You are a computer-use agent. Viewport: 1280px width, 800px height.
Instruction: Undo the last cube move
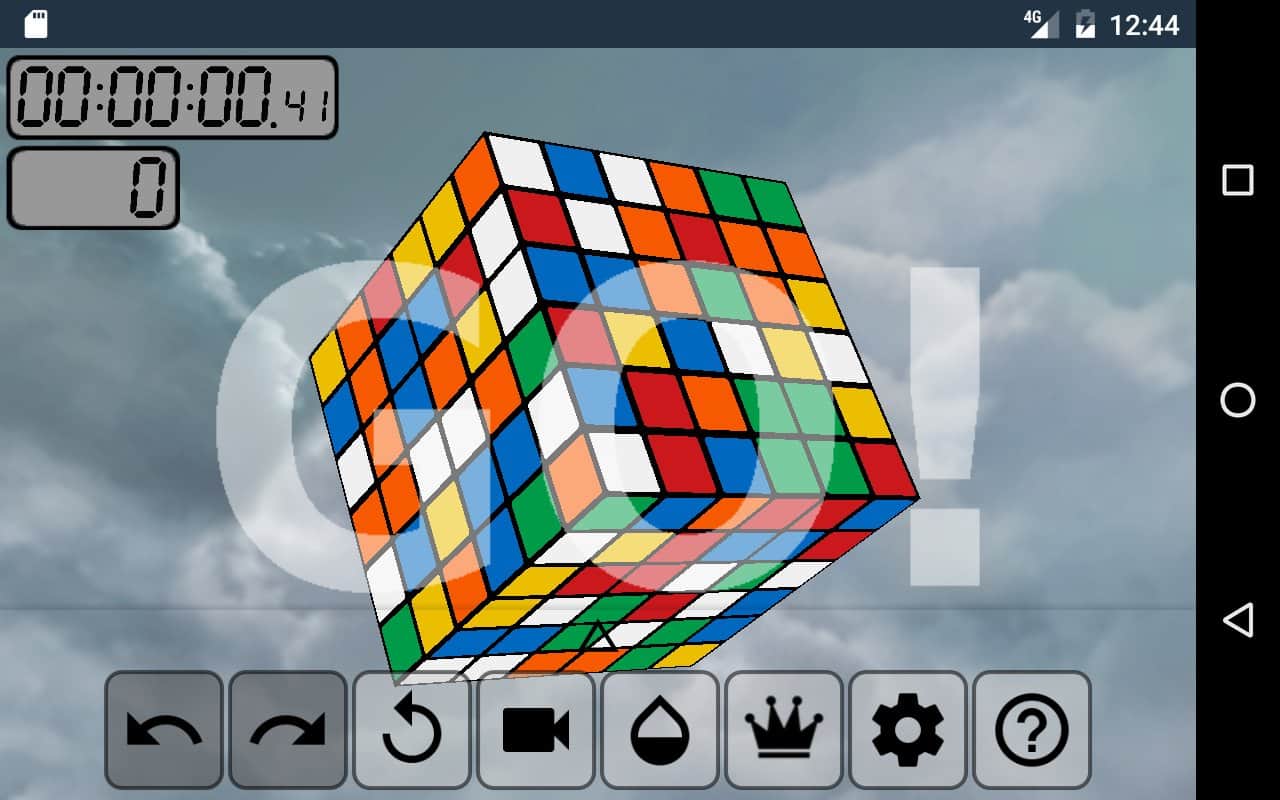click(164, 730)
